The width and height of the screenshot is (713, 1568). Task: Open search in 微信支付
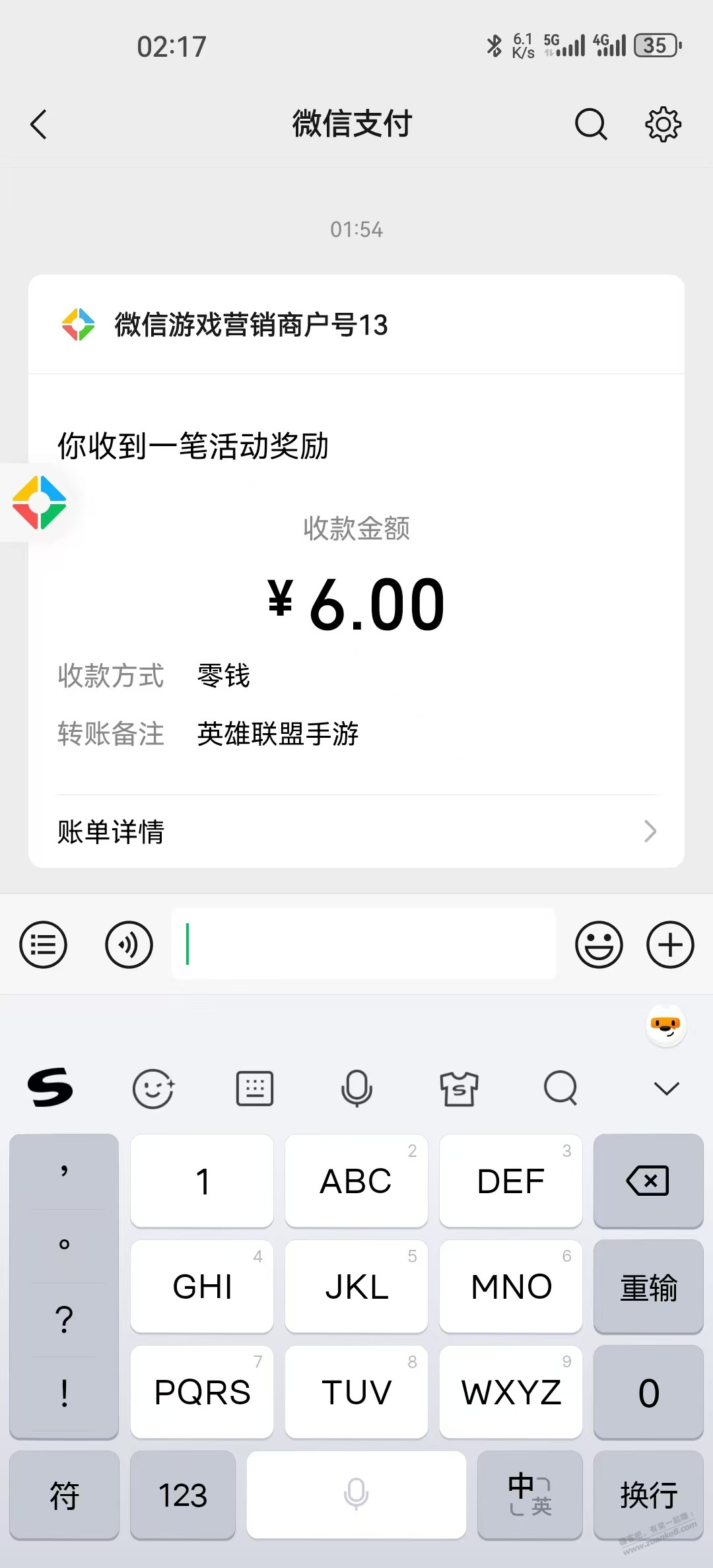click(591, 124)
